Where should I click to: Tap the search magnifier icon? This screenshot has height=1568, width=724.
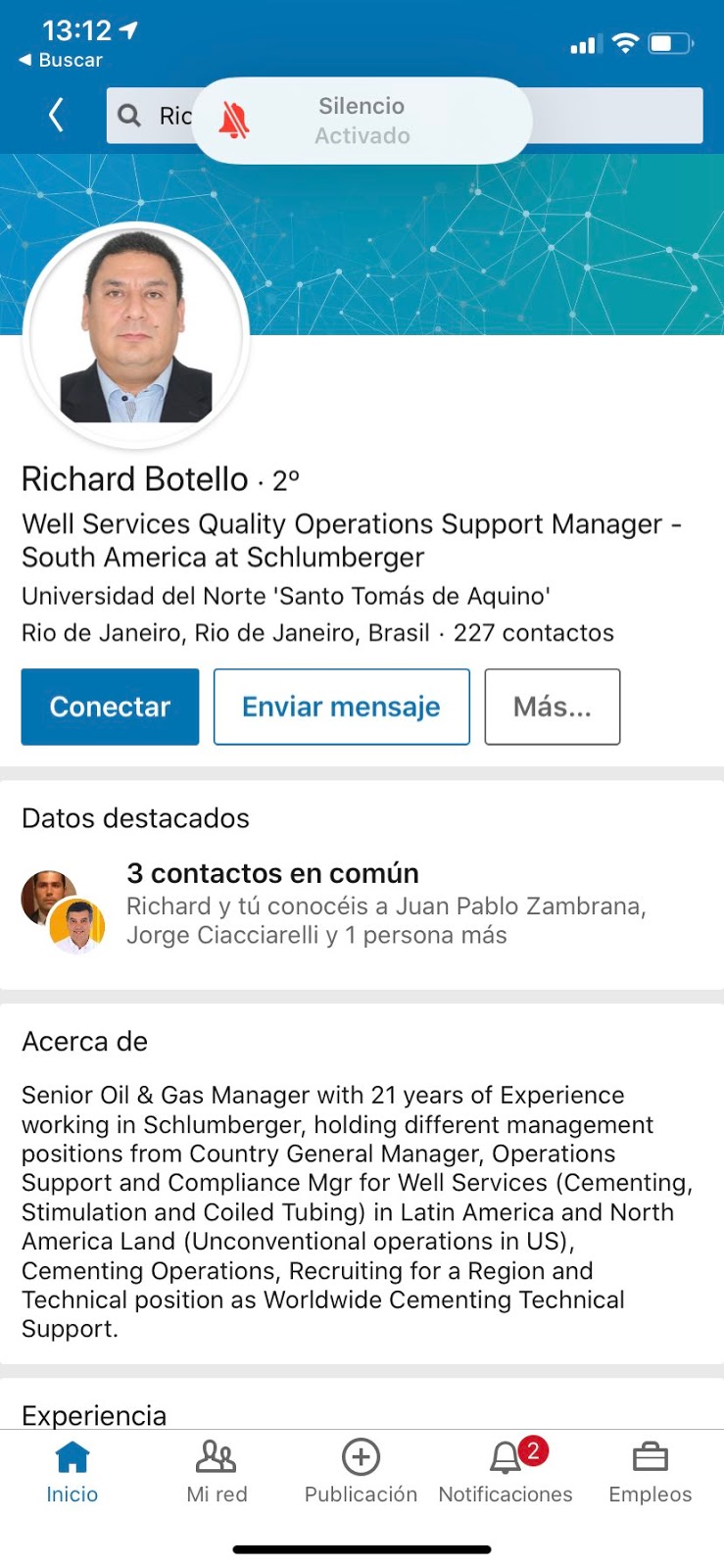[x=130, y=115]
